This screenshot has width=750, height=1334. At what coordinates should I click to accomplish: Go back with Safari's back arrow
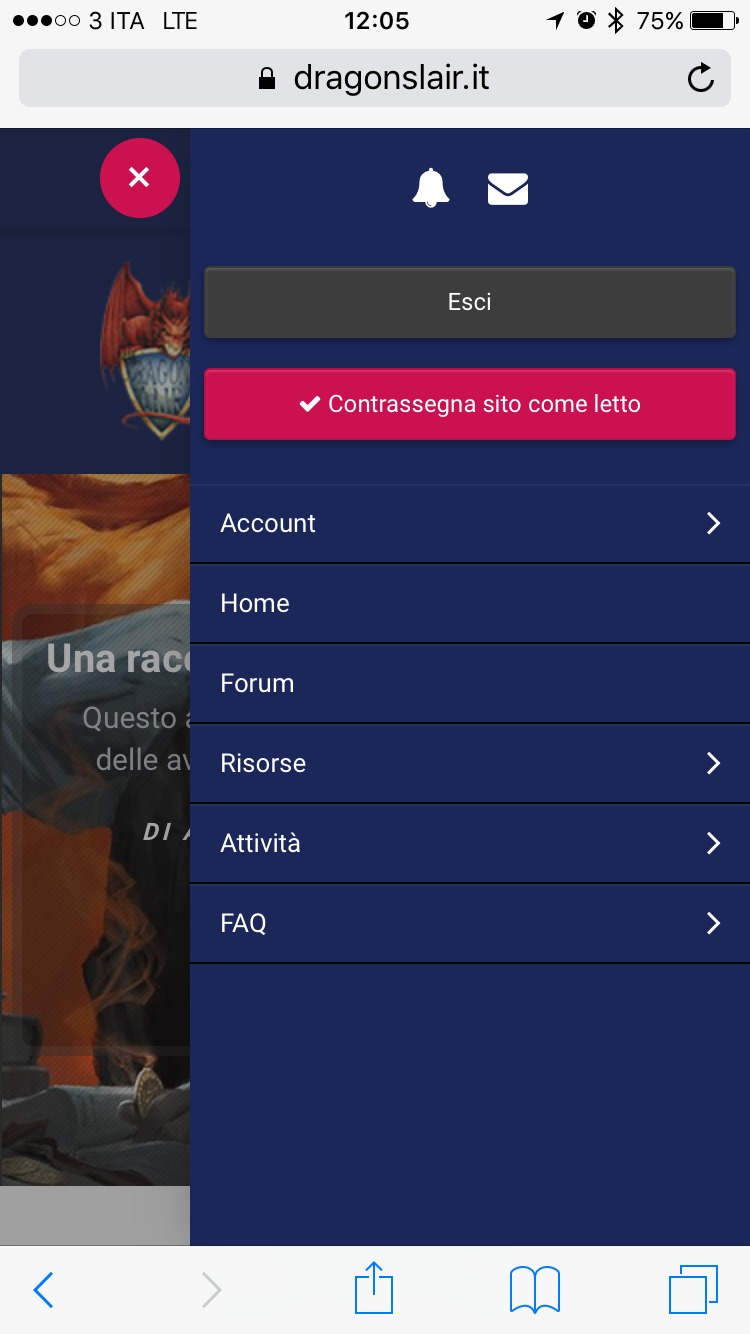43,1290
